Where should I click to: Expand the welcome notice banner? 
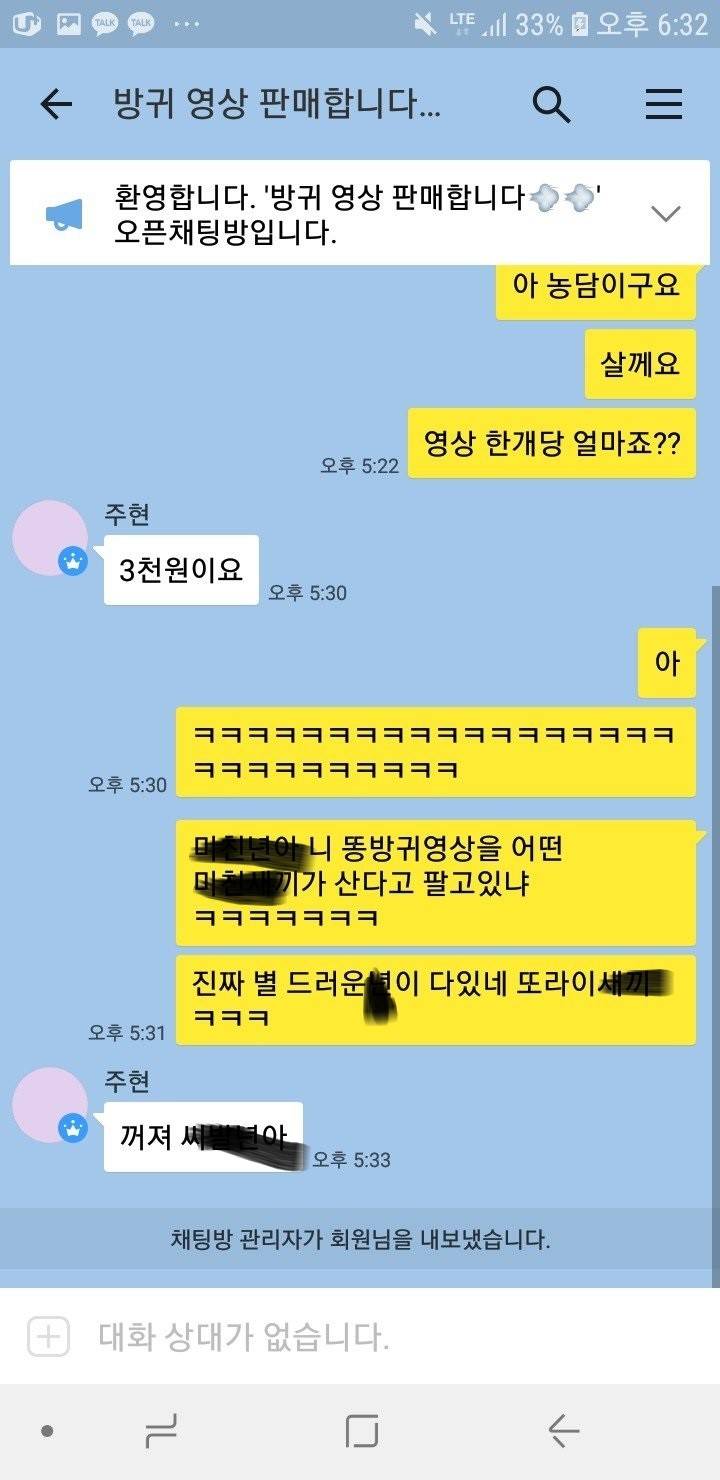coord(665,213)
